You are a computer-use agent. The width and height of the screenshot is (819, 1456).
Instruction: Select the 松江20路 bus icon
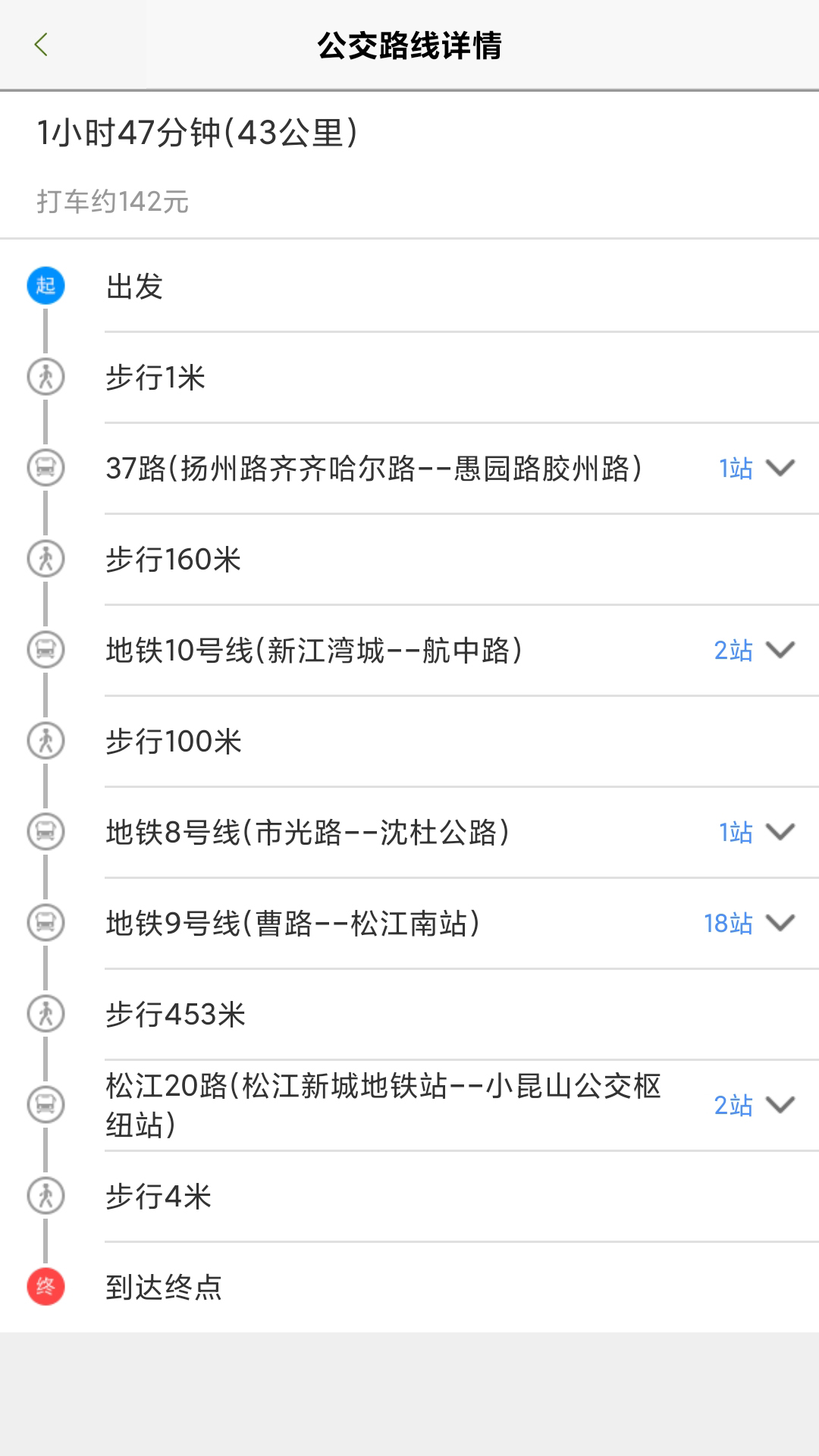tap(46, 1106)
